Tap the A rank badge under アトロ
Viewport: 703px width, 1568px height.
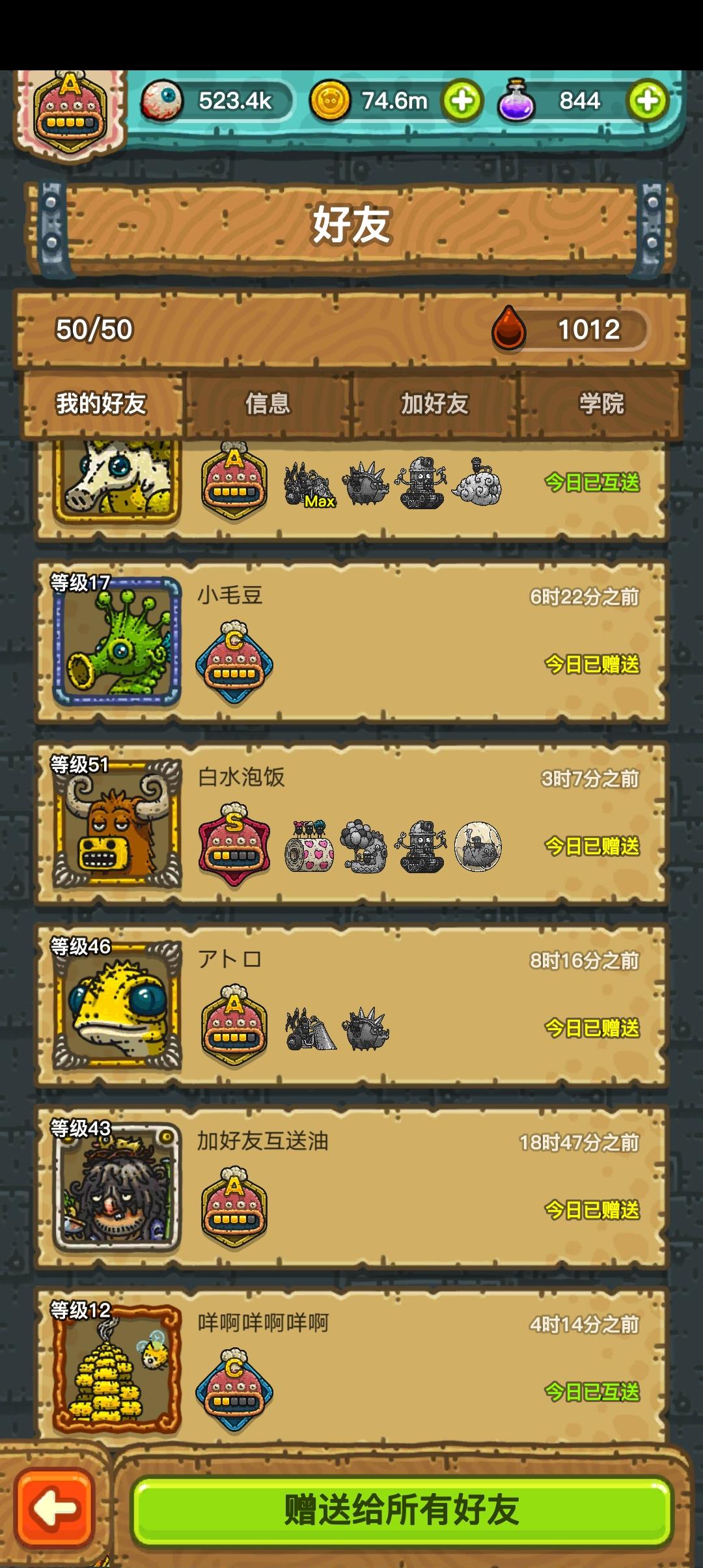click(x=234, y=1023)
